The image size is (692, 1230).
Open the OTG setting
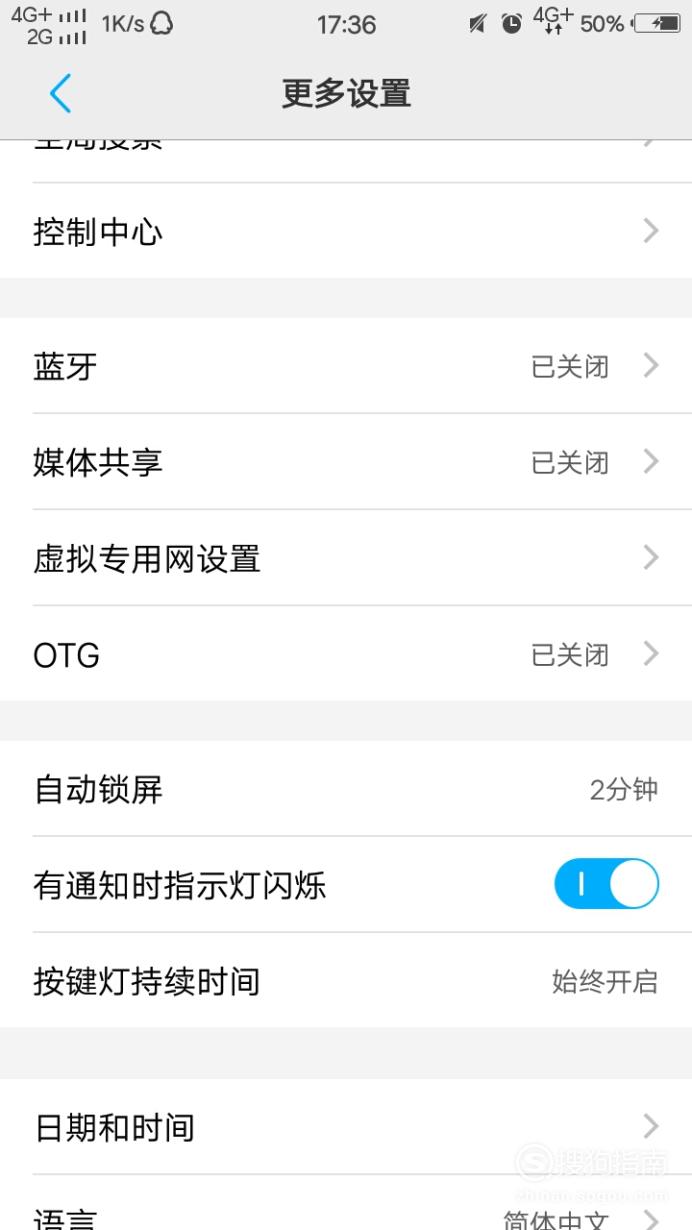[x=346, y=654]
